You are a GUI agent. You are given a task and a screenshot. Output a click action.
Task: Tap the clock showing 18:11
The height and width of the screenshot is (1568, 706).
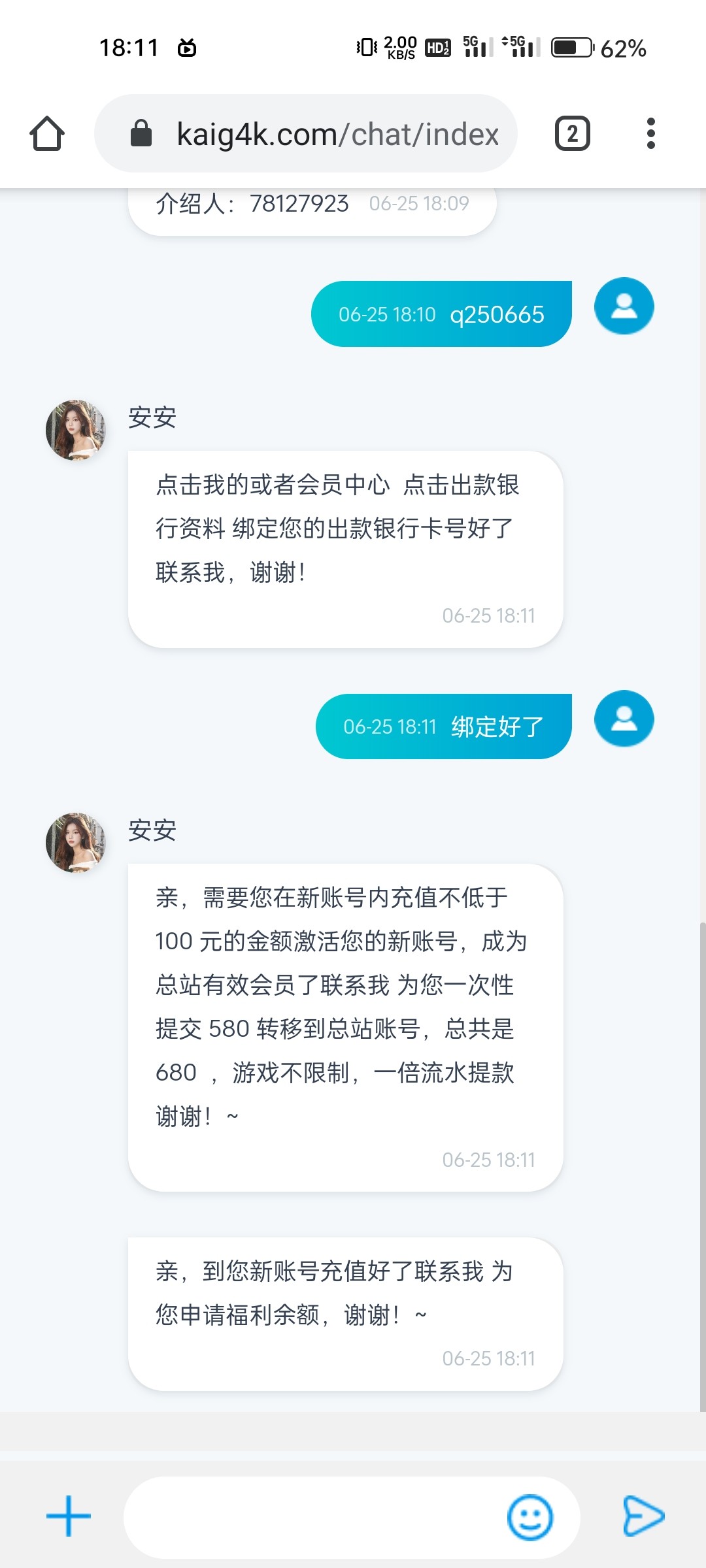coord(129,46)
